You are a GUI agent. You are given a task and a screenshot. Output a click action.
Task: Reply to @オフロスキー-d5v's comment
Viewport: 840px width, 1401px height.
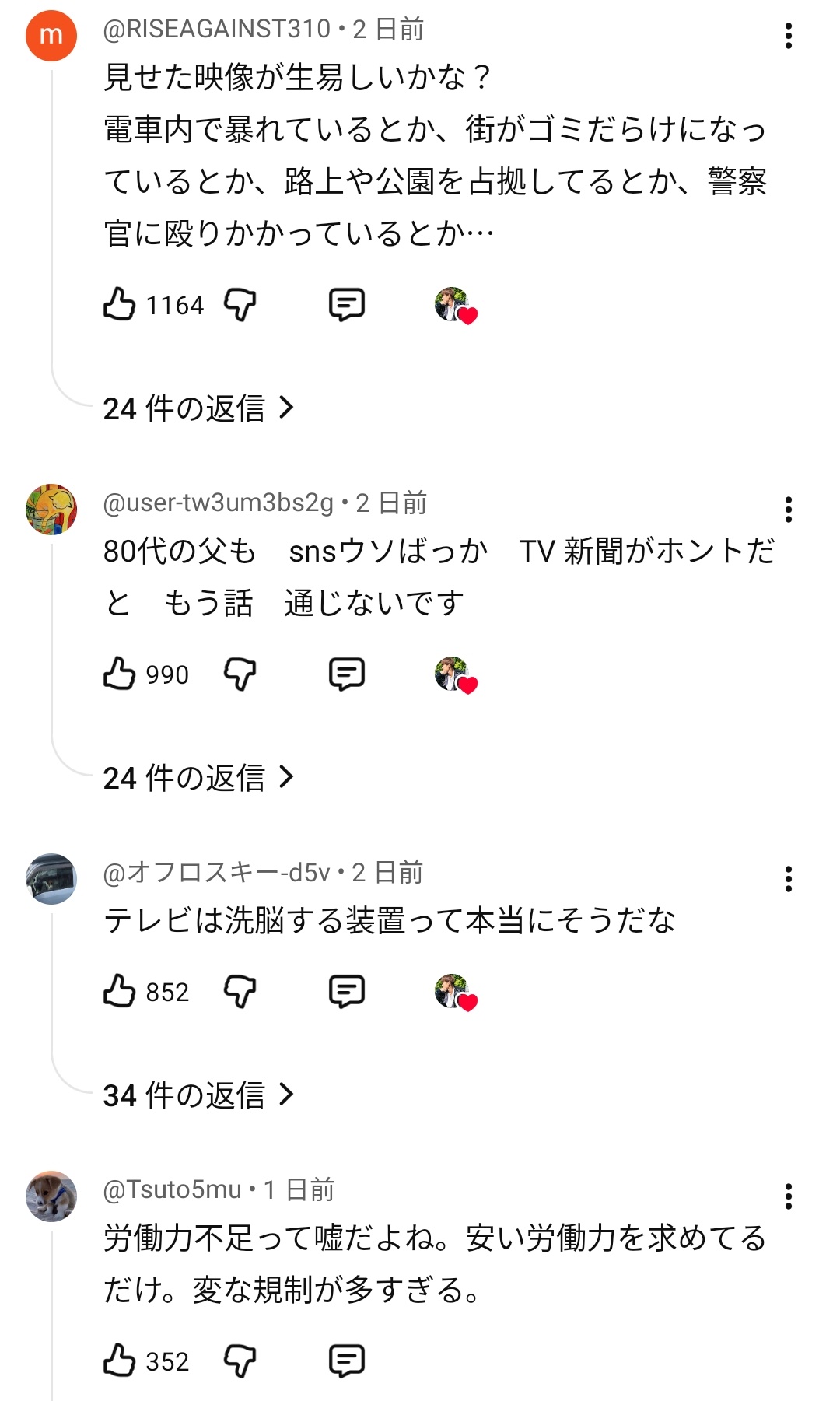point(346,991)
